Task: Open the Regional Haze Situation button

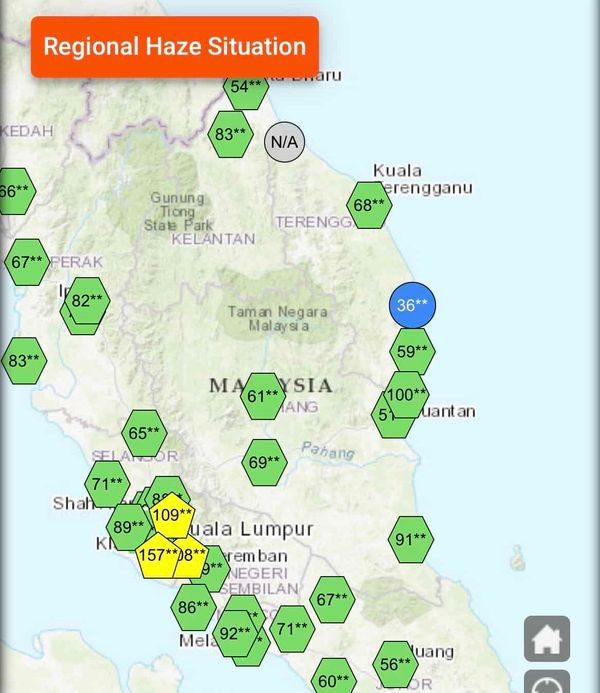Action: coord(175,46)
